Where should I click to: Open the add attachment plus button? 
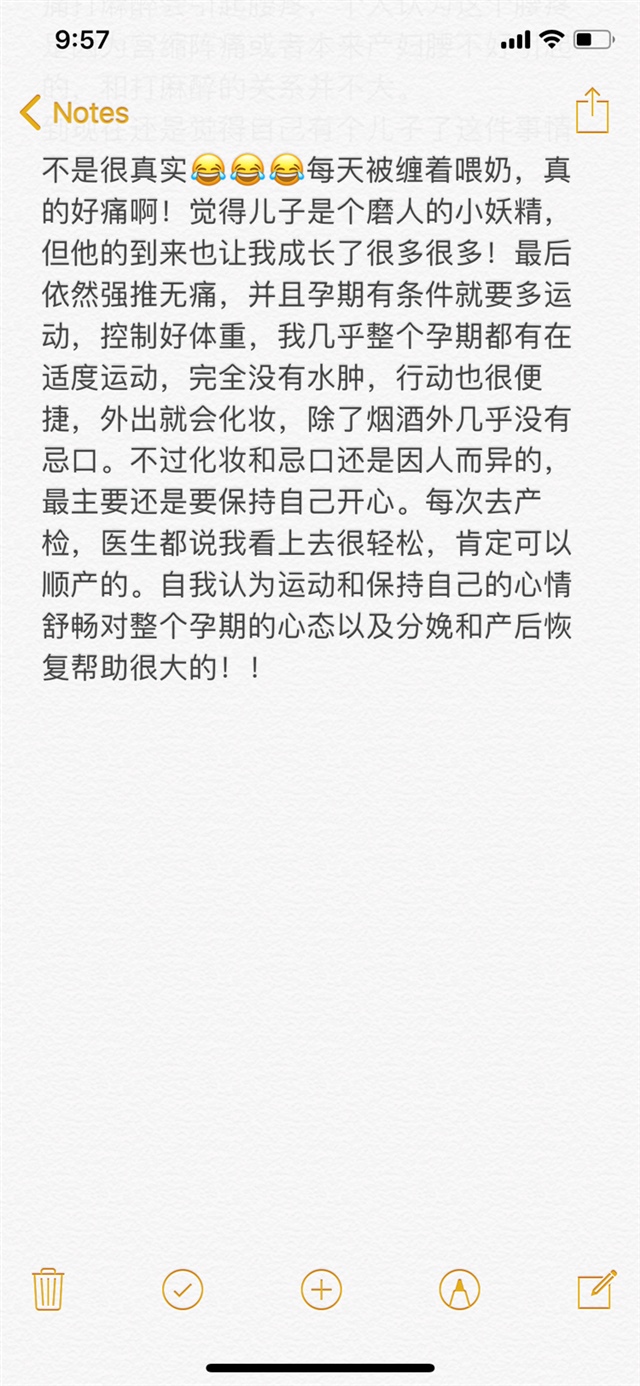click(321, 1288)
